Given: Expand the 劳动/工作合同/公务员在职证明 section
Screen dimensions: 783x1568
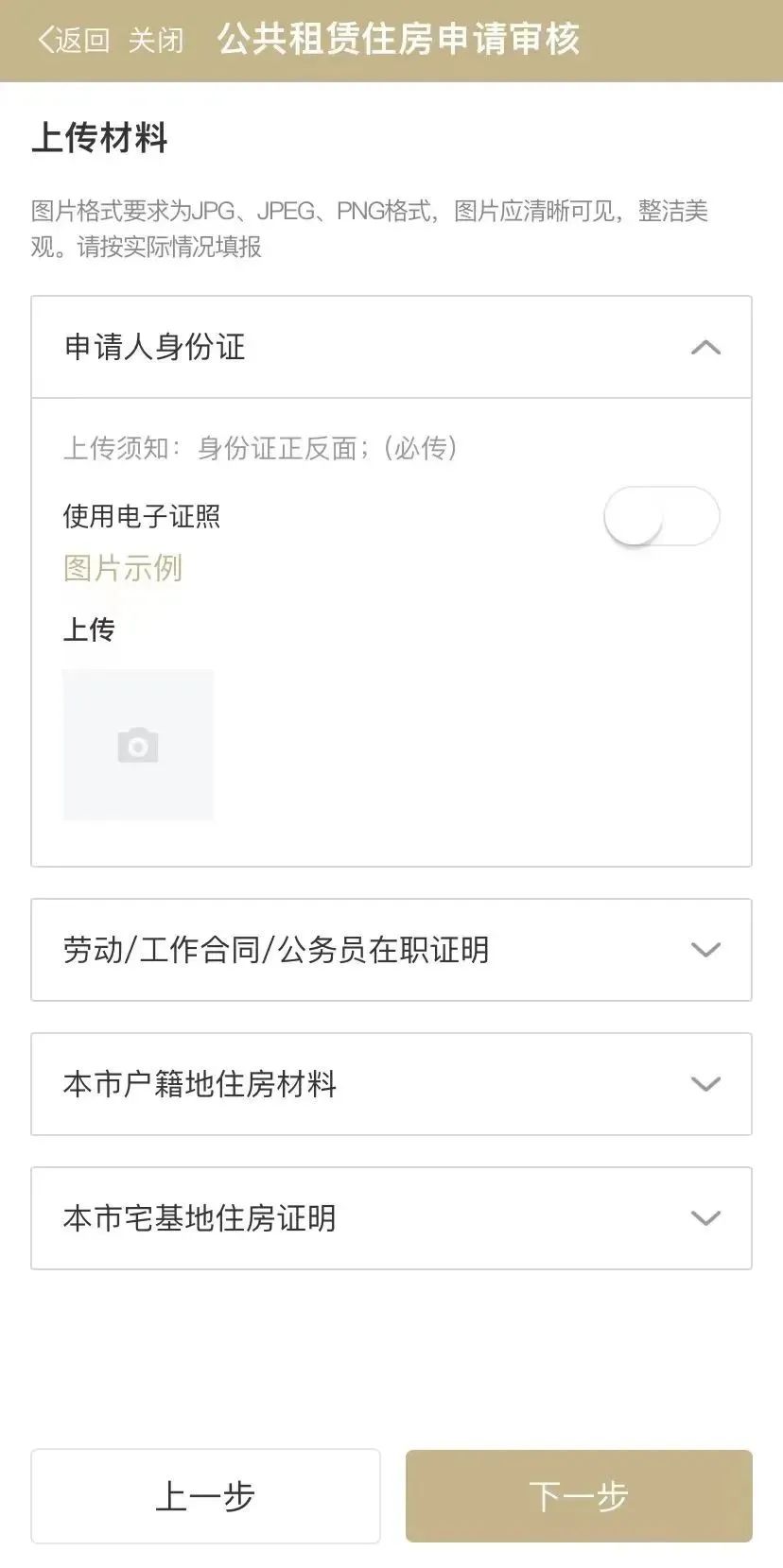Looking at the screenshot, I should (391, 951).
